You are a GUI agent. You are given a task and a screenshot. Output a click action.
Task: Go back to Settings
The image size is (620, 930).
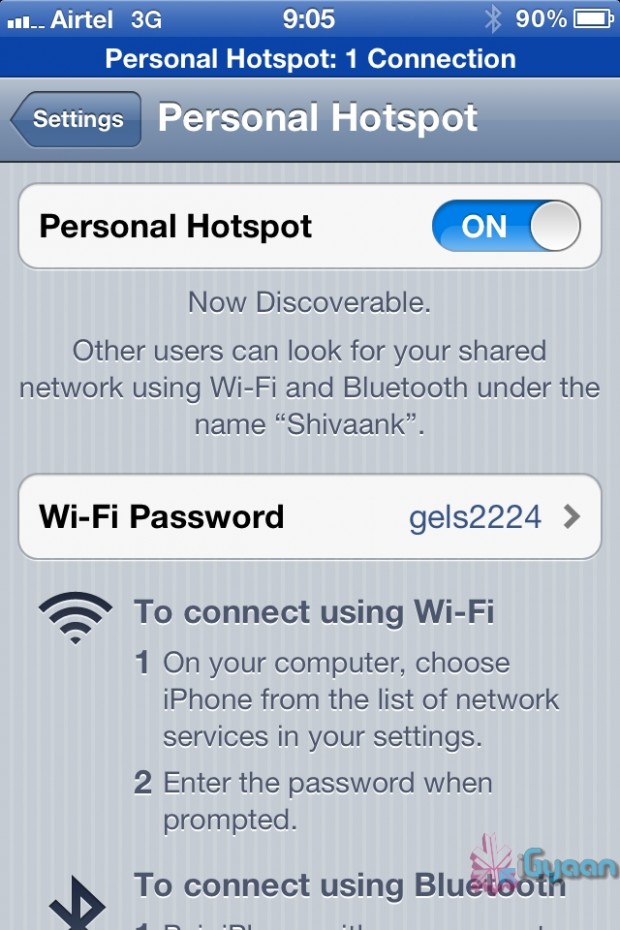pos(76,119)
